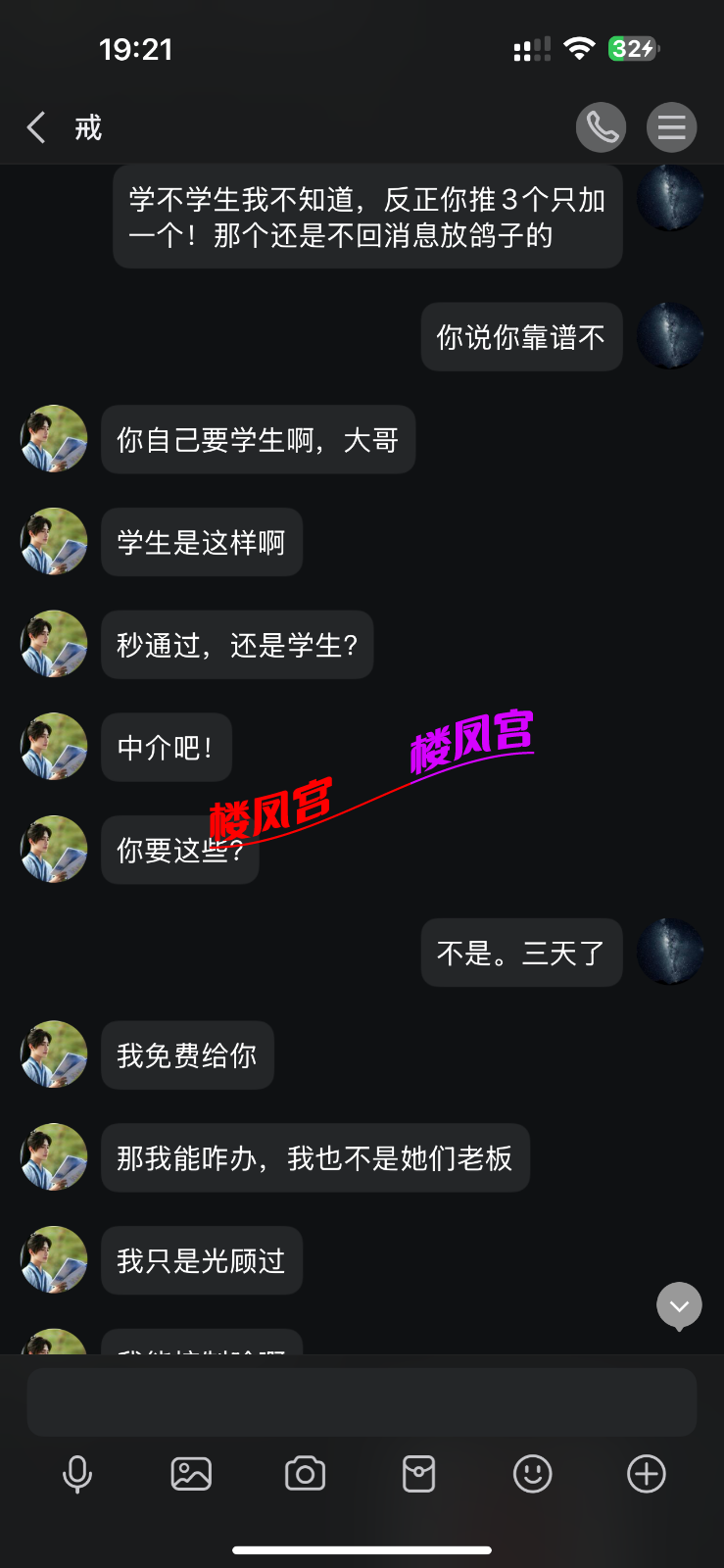View my avatar beside 不是。三天了
Viewport: 724px width, 1568px height.
[670, 952]
